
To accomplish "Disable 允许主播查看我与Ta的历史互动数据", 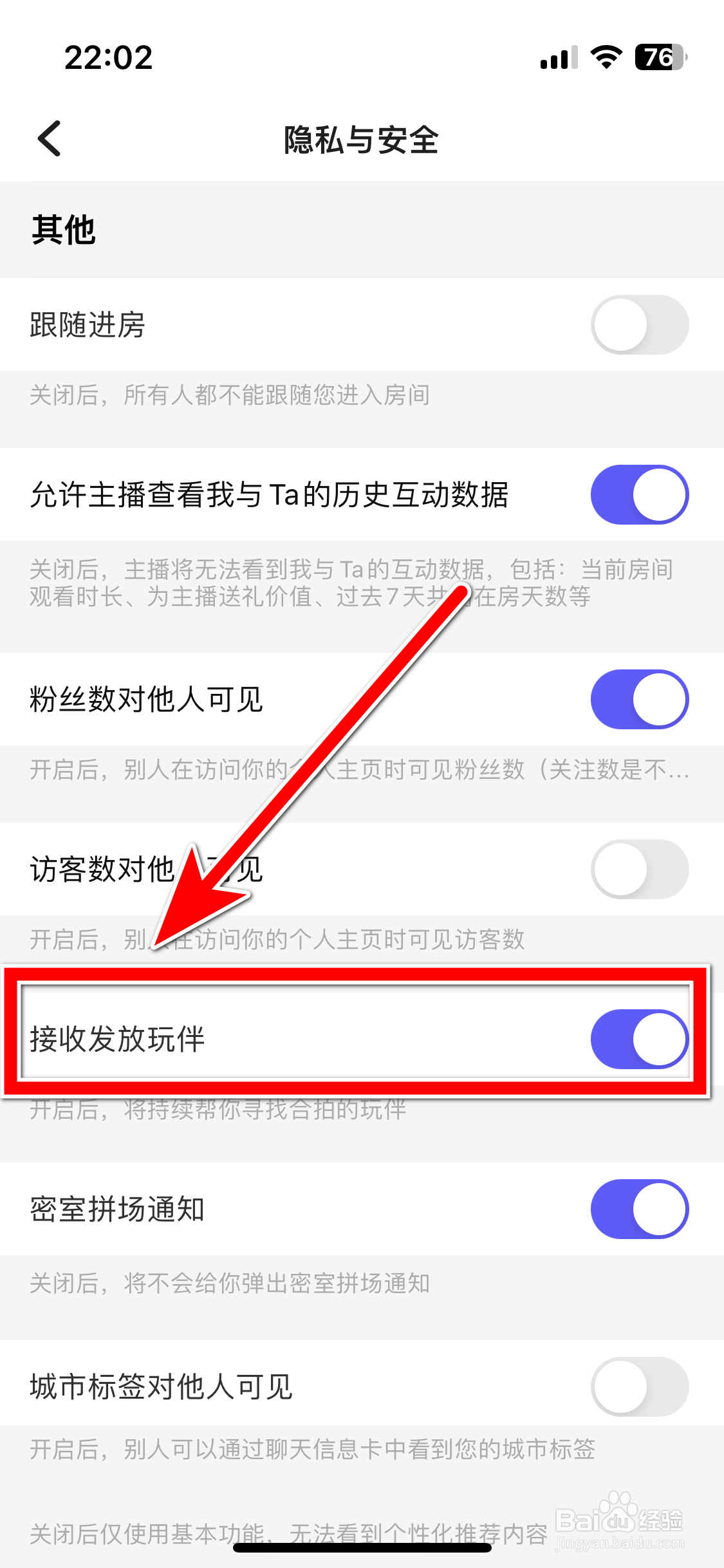I will [x=639, y=494].
